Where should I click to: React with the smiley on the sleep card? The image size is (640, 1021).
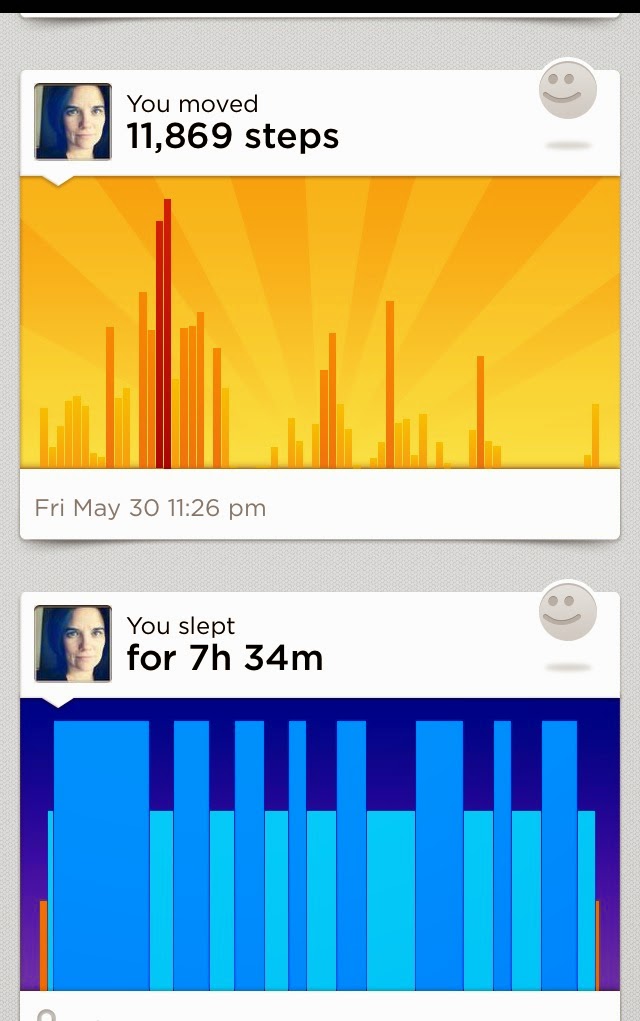(568, 612)
